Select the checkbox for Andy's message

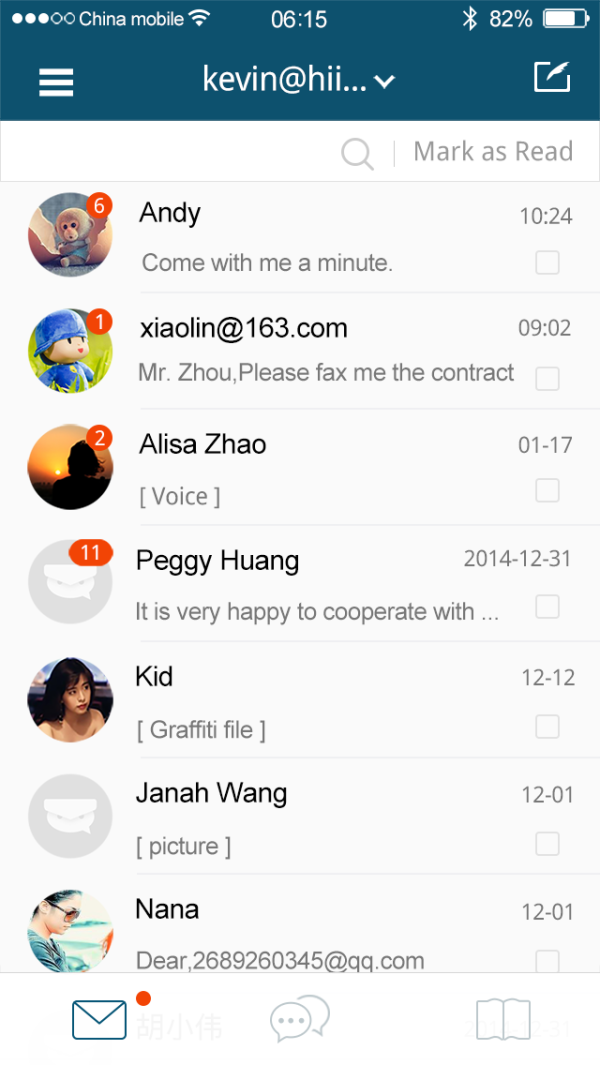[547, 263]
